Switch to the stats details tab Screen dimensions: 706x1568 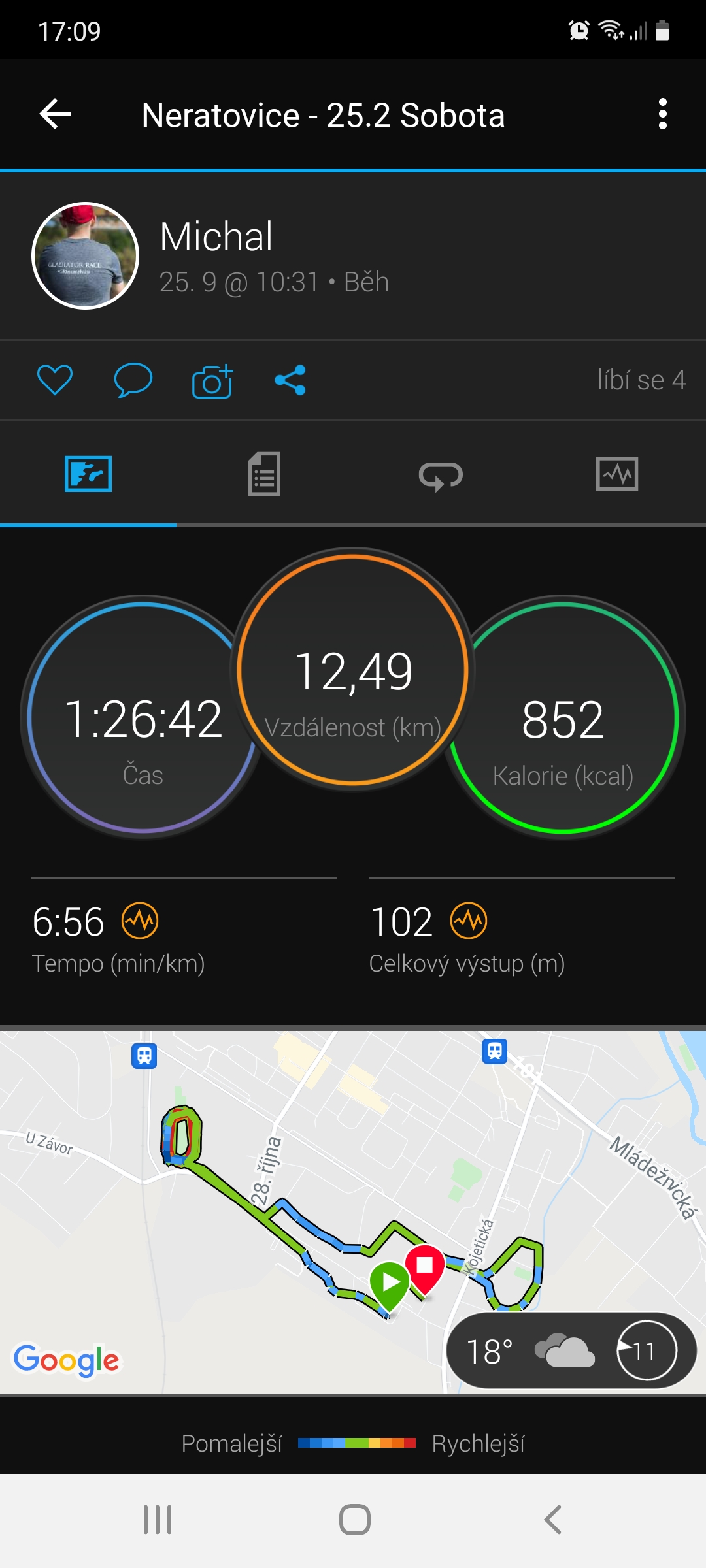click(x=265, y=474)
